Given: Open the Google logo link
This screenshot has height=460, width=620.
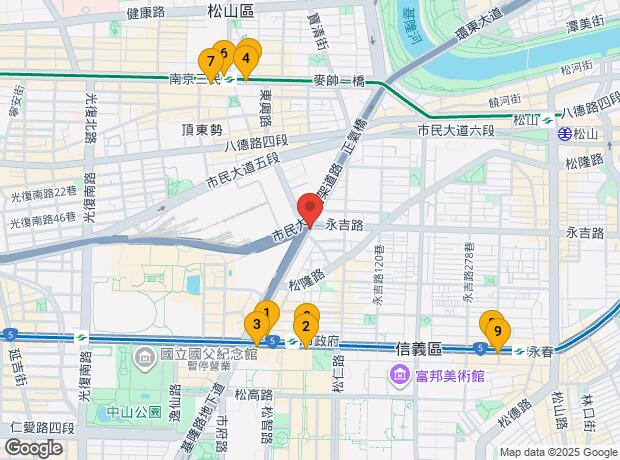Looking at the screenshot, I should tap(32, 449).
